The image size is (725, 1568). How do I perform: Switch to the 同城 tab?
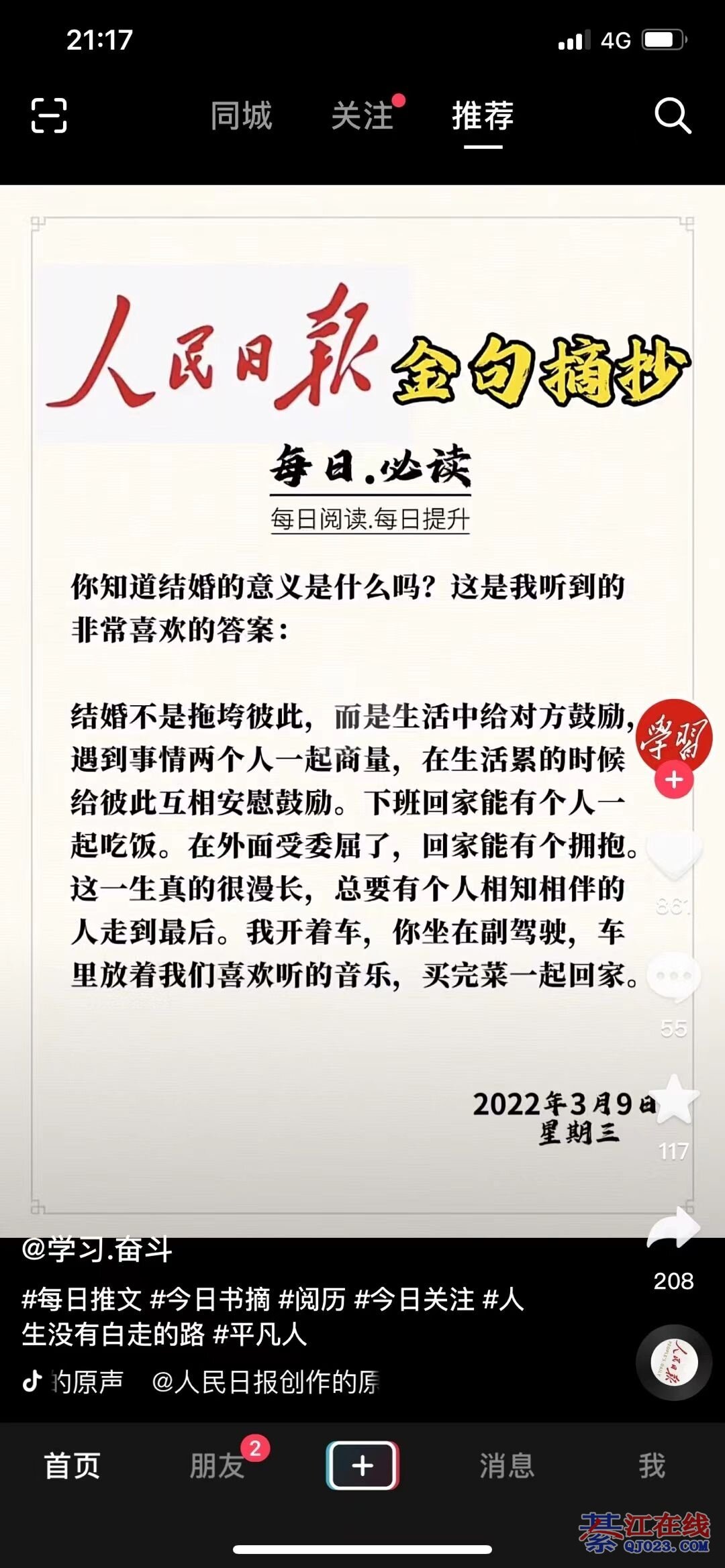click(241, 115)
